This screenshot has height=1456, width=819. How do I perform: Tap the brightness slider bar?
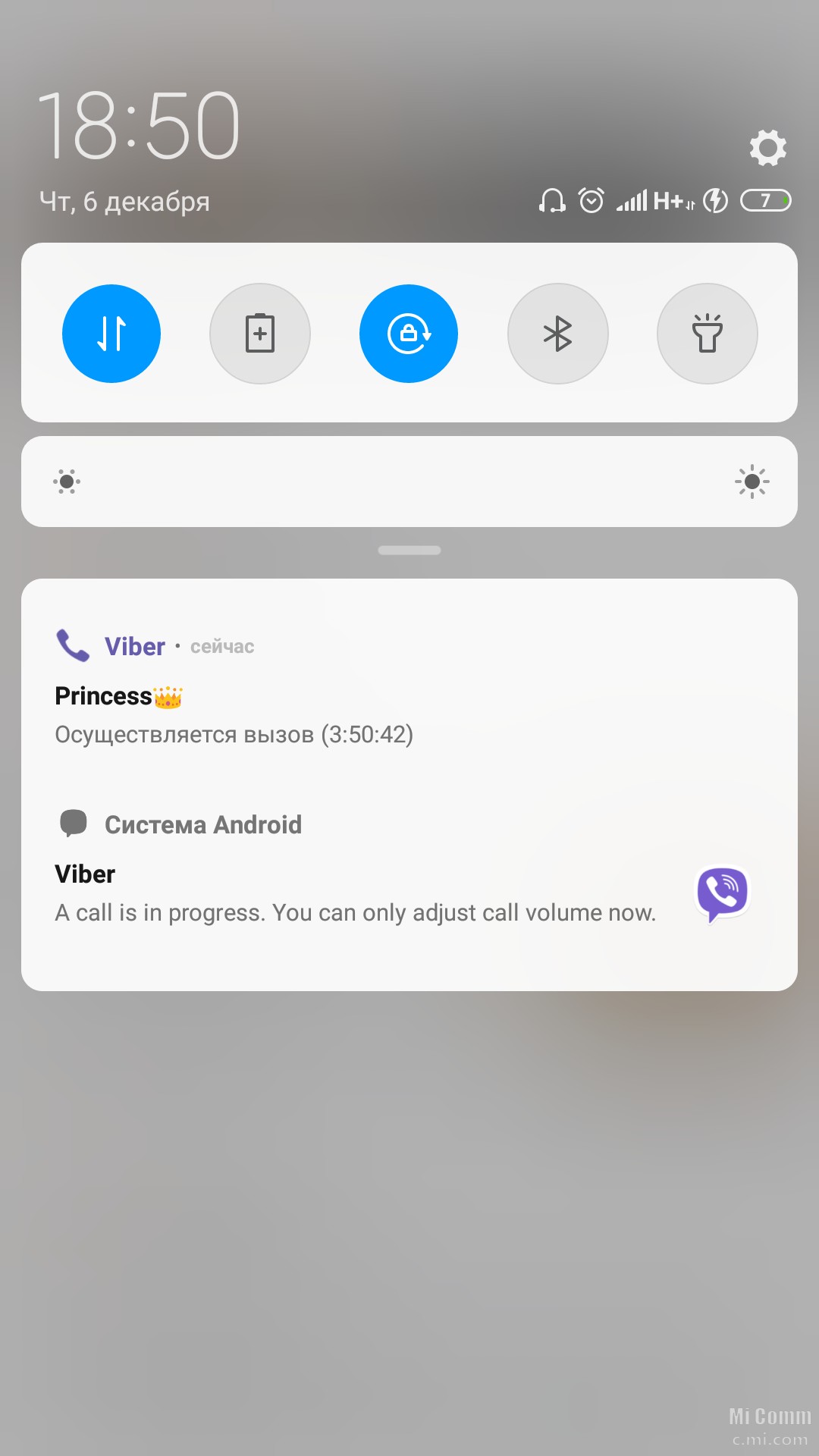409,482
